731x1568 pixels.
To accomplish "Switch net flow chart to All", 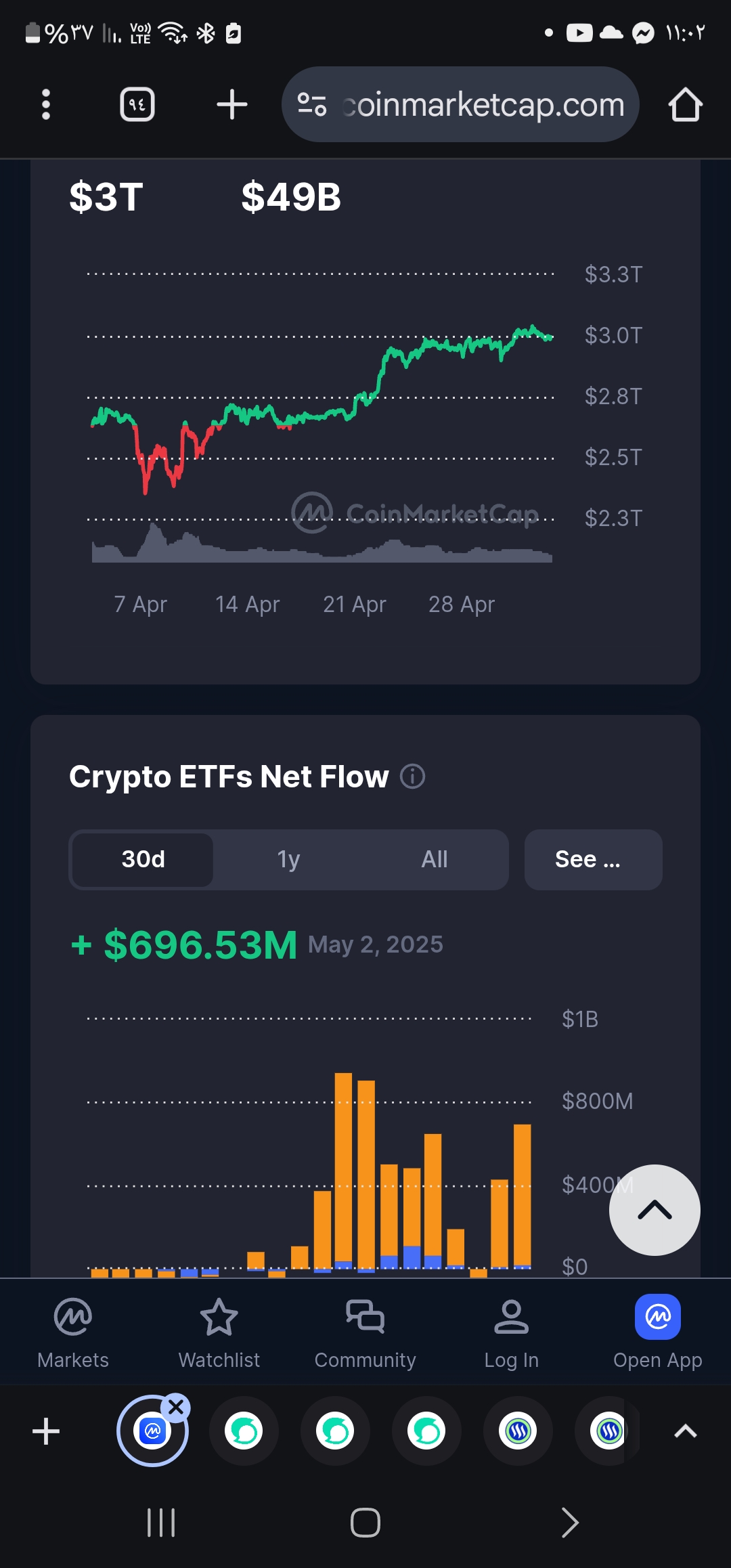I will tap(434, 859).
